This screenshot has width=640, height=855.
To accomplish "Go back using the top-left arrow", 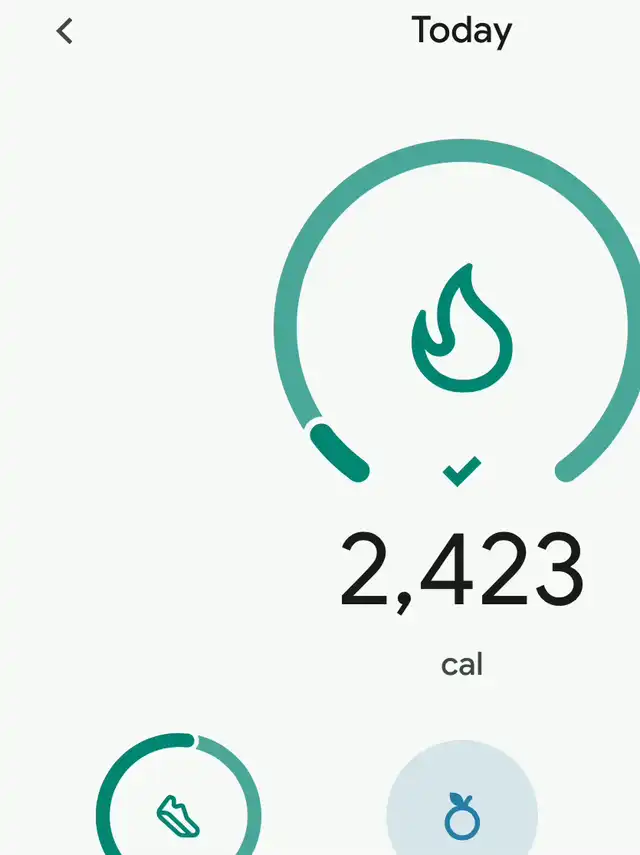I will [65, 32].
